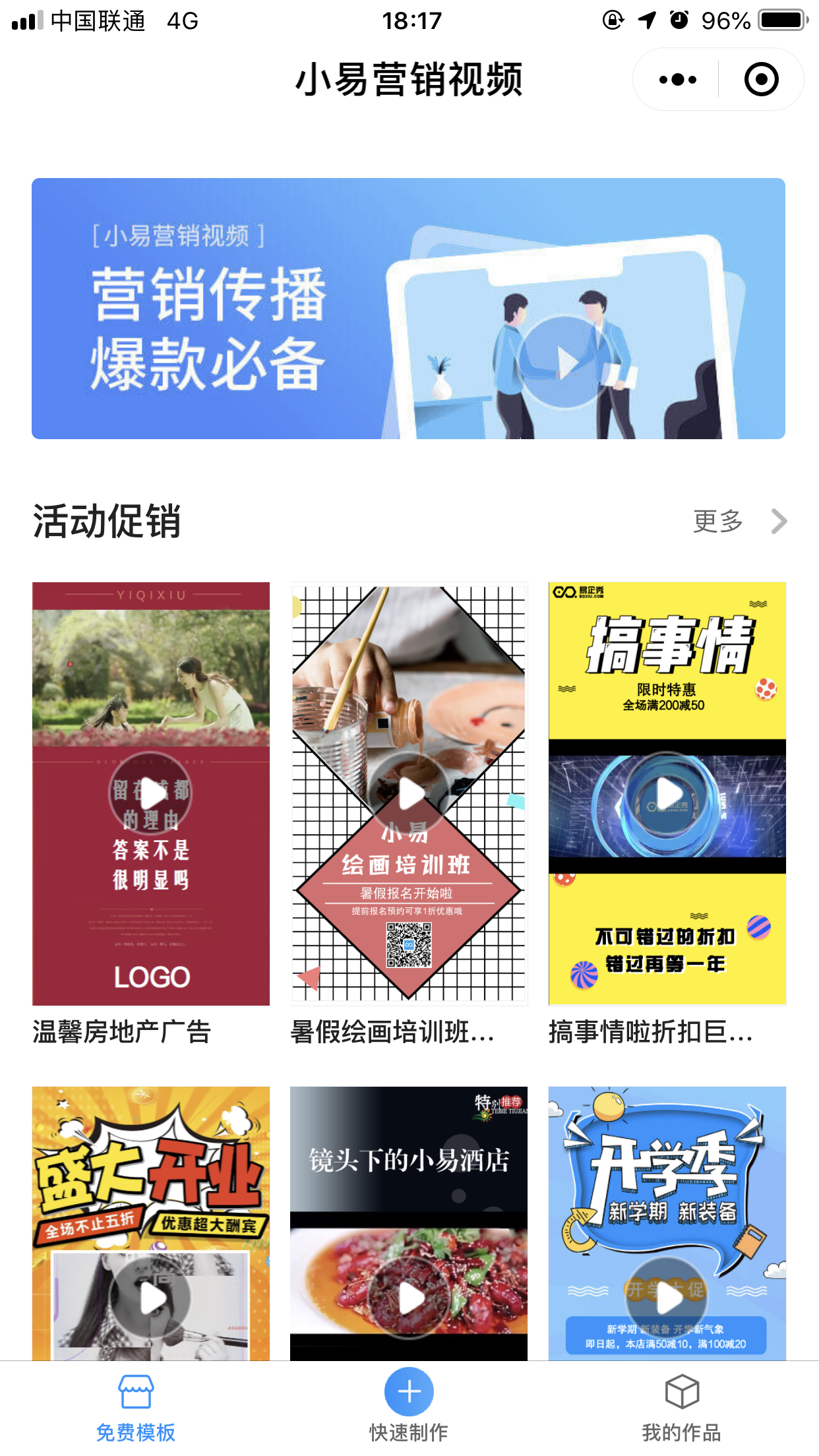Open the 开学季 video template
Viewport: 819px width, 1456px height.
667,1223
